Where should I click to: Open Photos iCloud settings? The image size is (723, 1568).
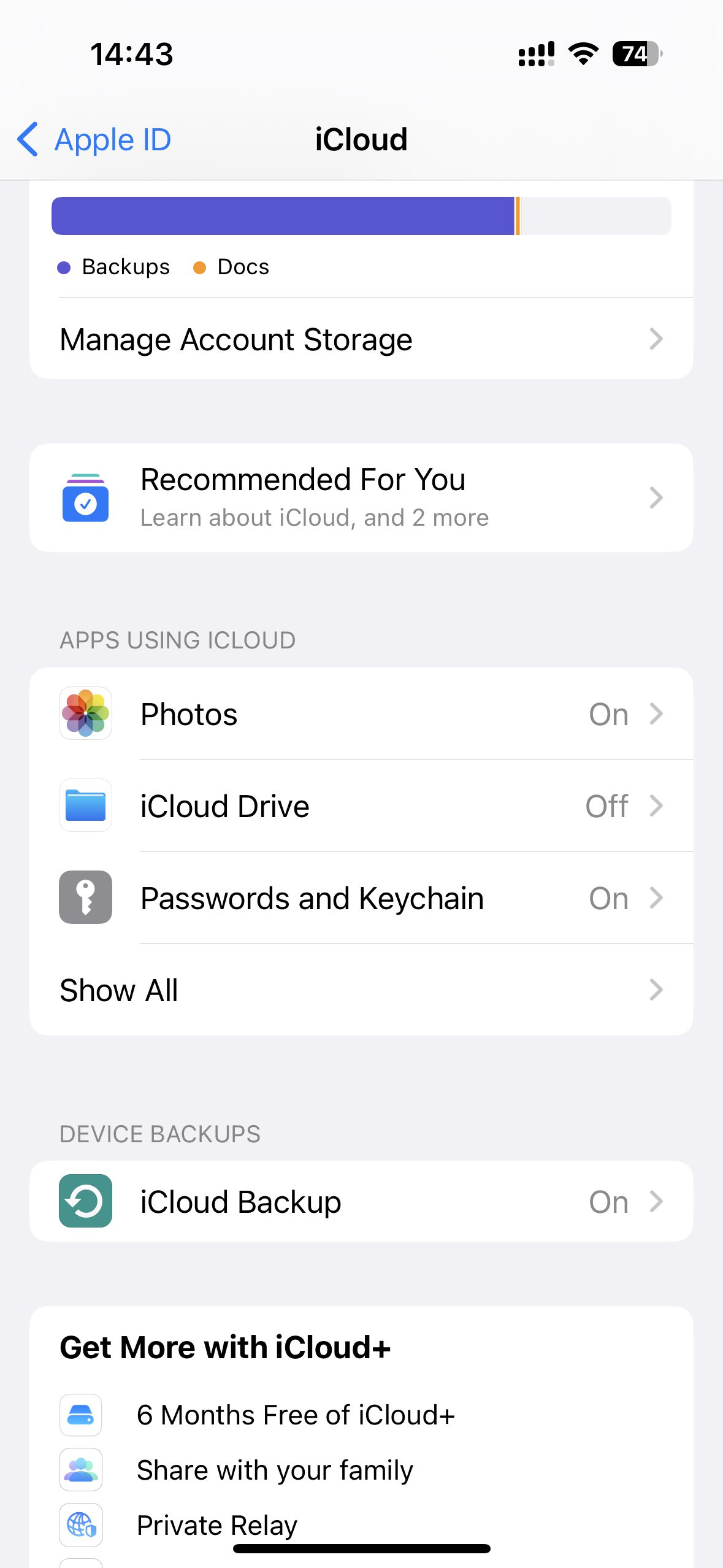coord(361,714)
